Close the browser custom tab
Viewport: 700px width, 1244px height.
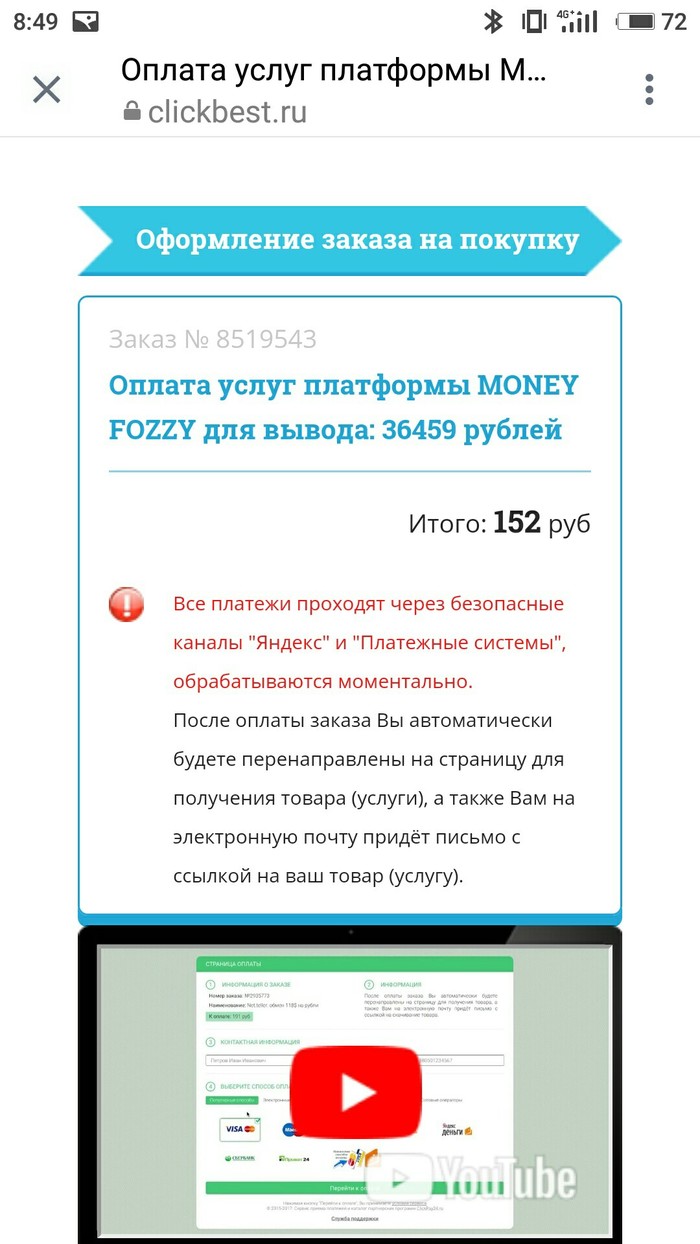tap(47, 89)
